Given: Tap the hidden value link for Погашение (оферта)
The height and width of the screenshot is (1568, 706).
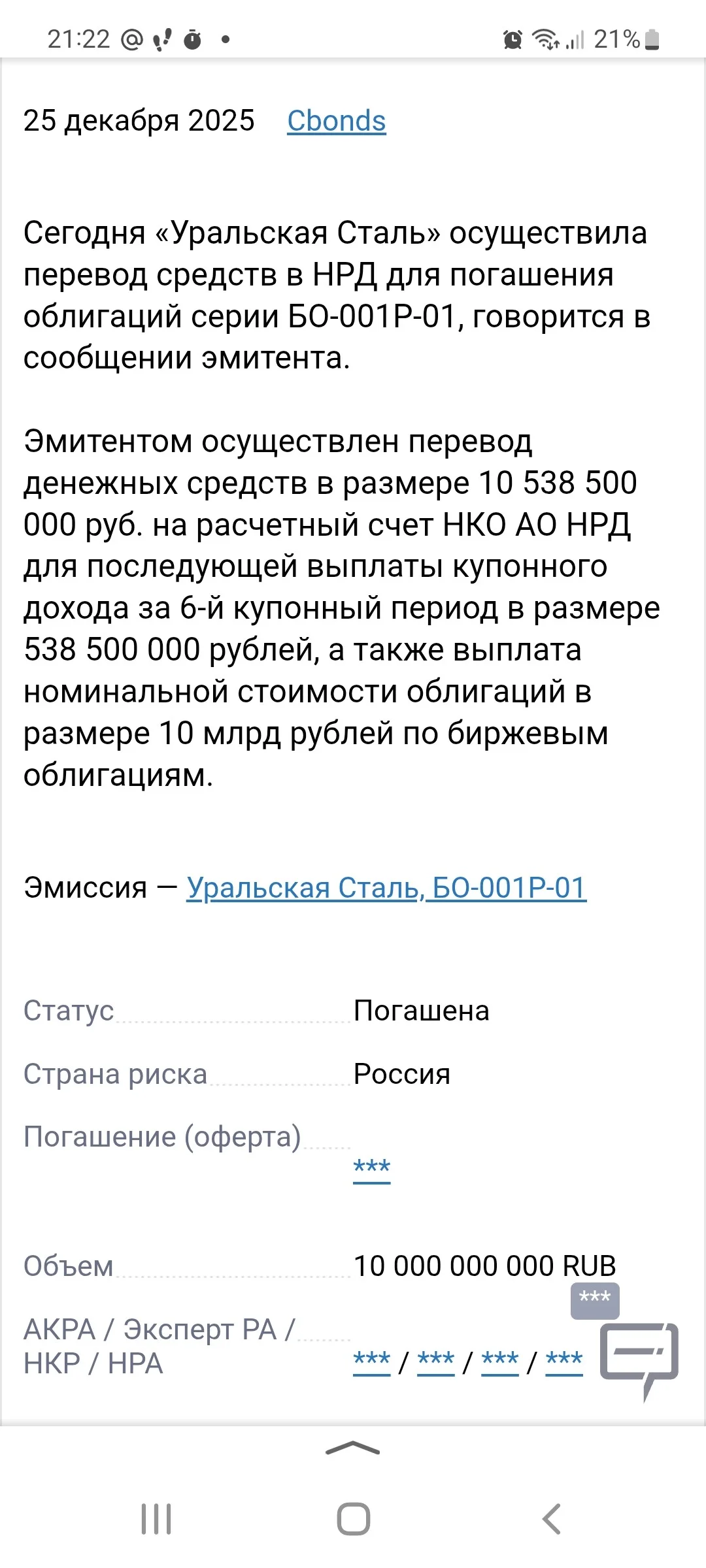Looking at the screenshot, I should (371, 1168).
